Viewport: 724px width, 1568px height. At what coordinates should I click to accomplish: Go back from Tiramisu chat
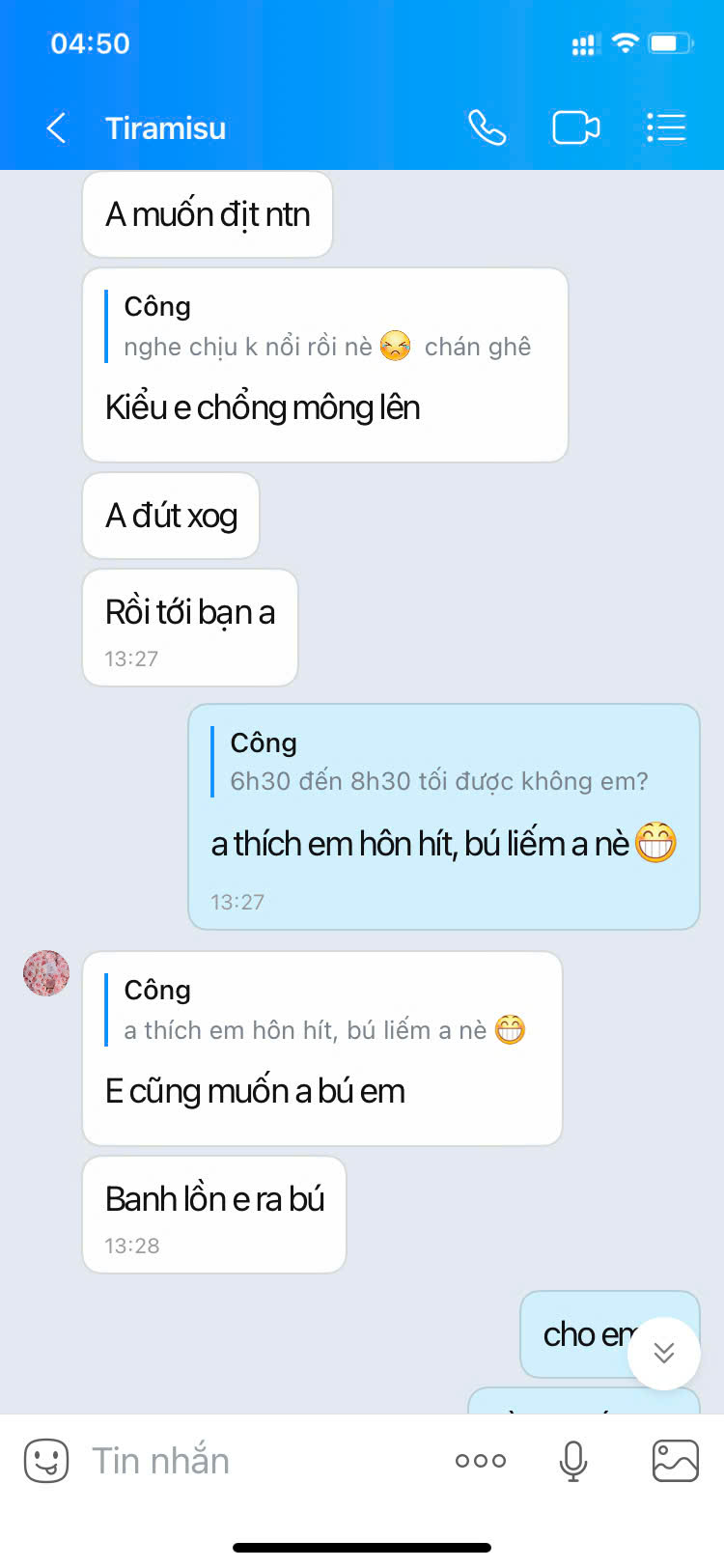point(57,127)
